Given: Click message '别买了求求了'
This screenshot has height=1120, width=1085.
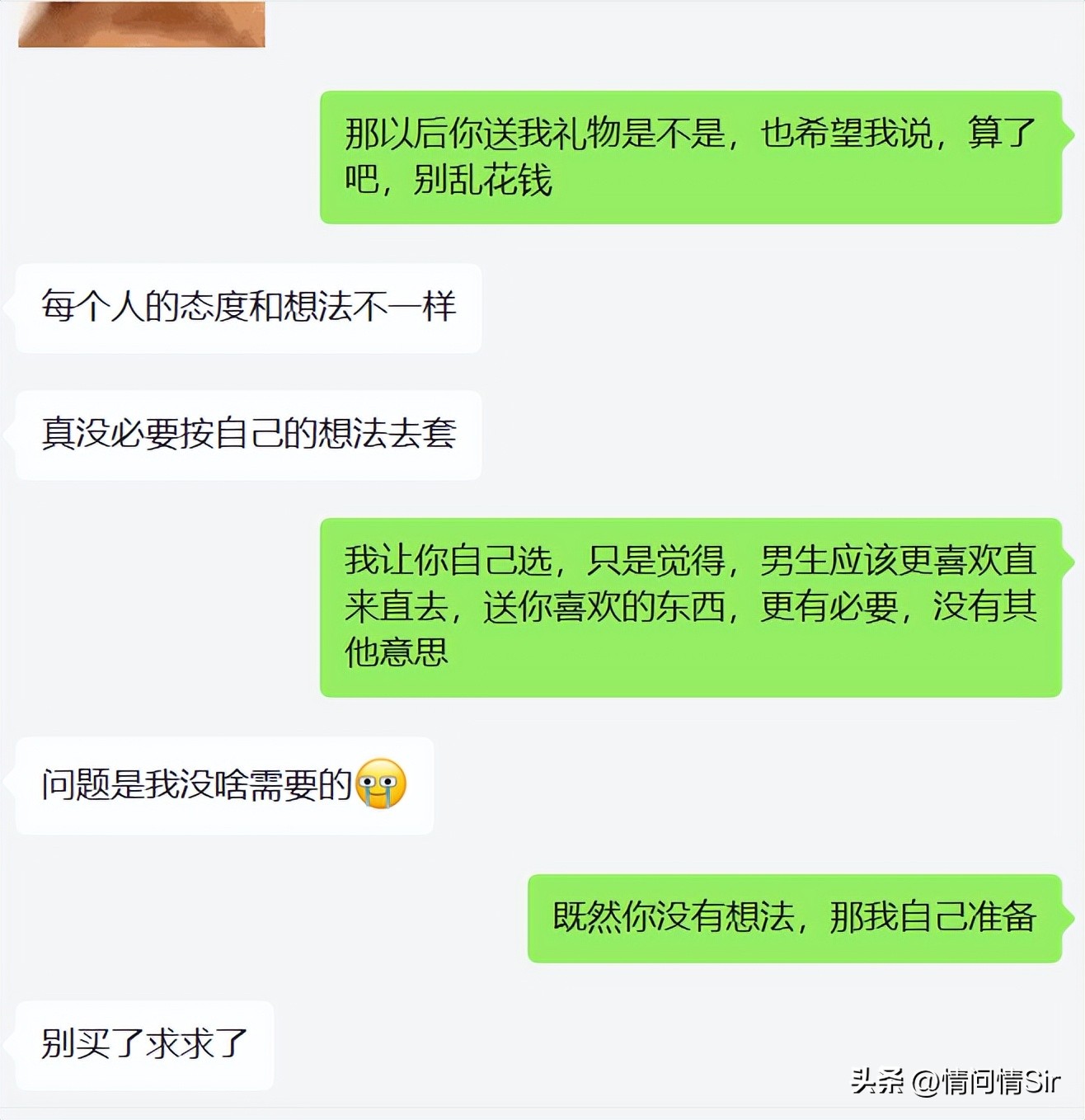Looking at the screenshot, I should 142,1046.
